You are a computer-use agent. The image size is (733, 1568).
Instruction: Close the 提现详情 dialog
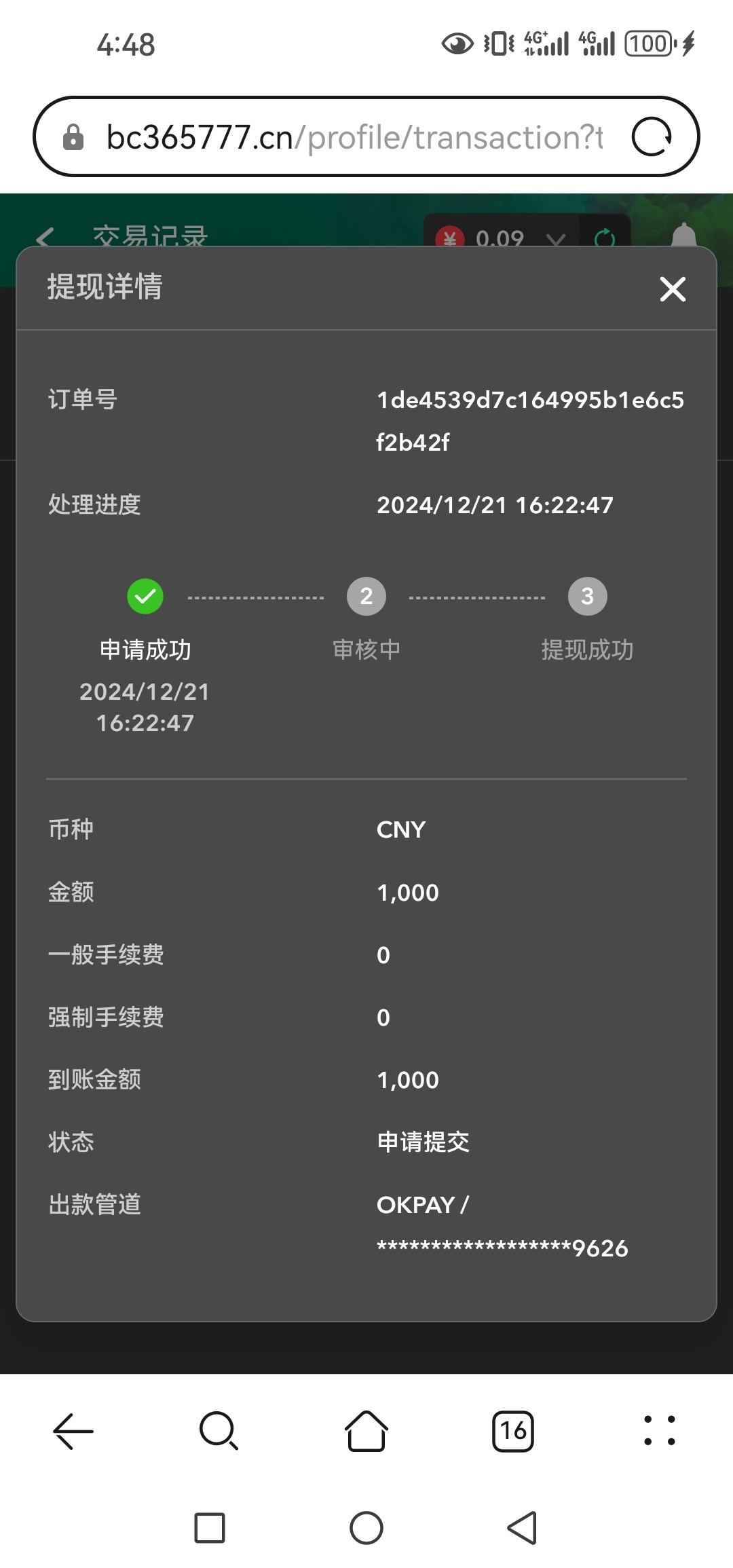[x=673, y=289]
